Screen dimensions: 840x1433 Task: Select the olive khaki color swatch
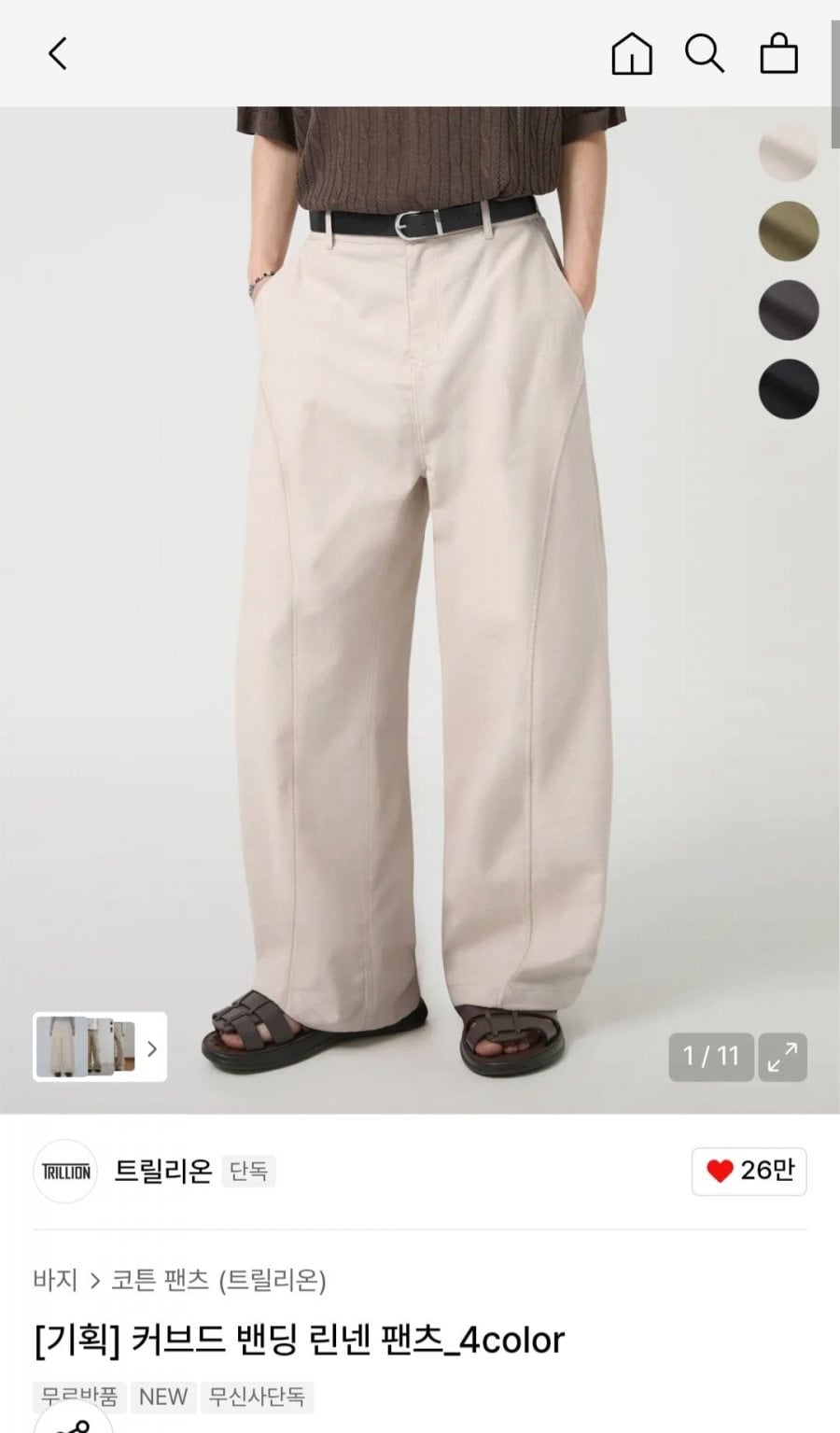click(789, 231)
